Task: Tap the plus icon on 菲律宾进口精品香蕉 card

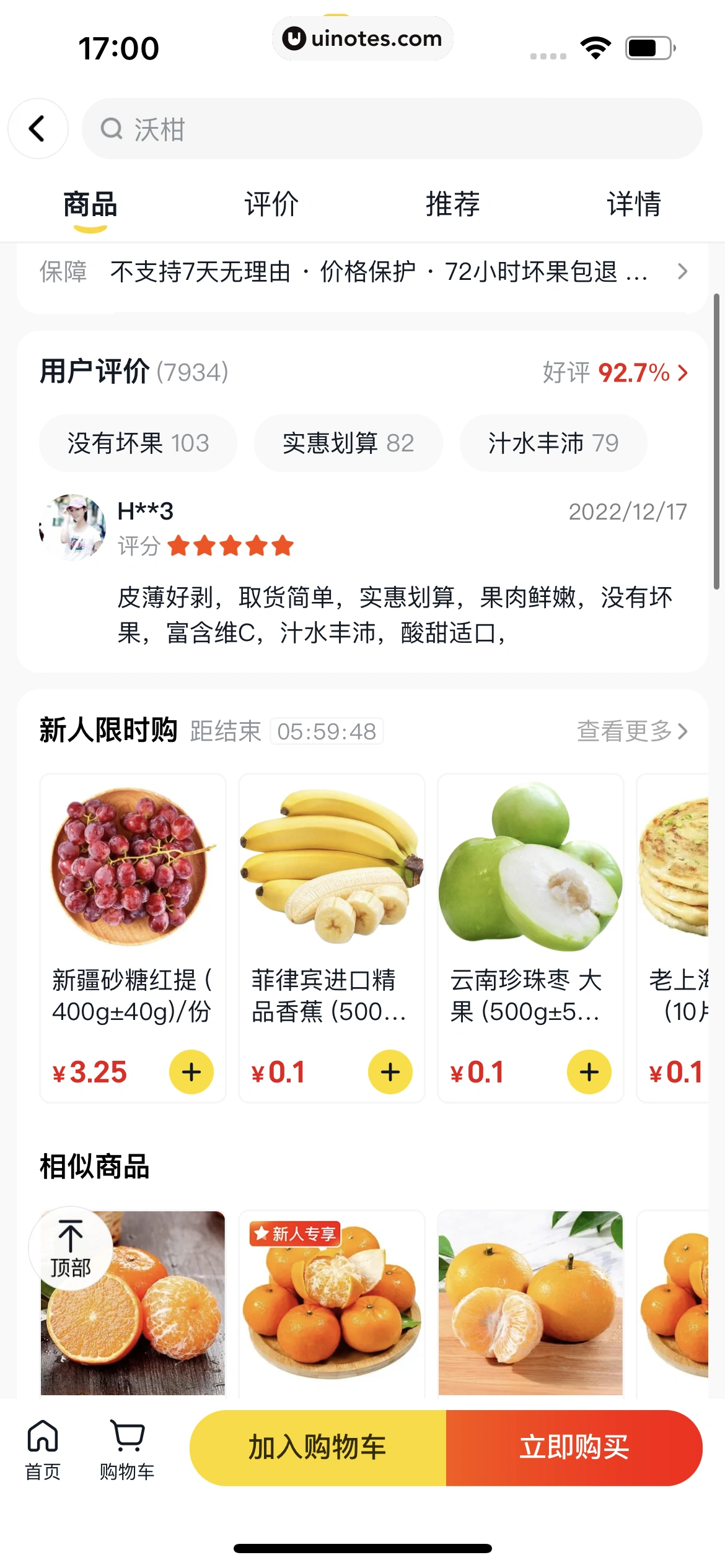Action: (x=390, y=1072)
